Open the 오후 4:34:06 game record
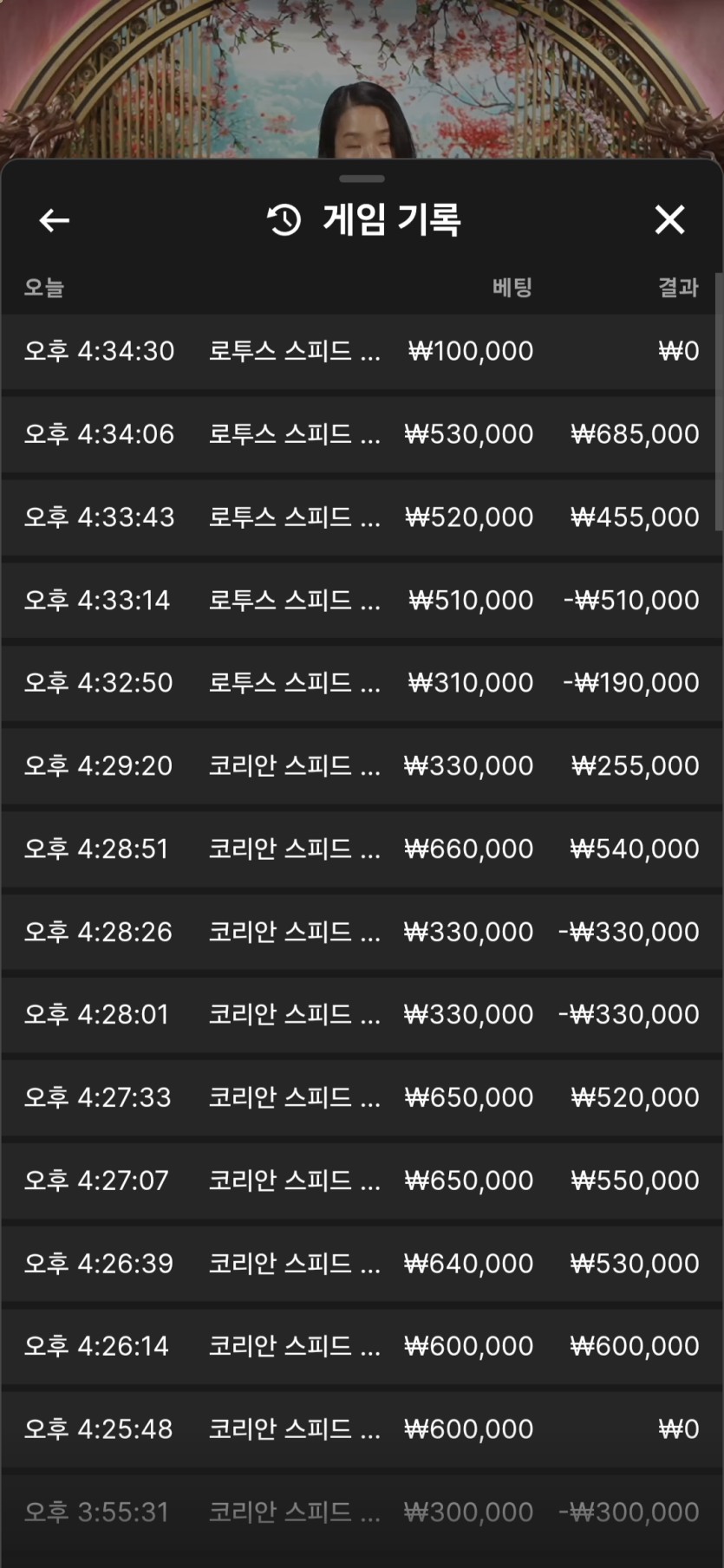Image resolution: width=724 pixels, height=1568 pixels. click(x=361, y=434)
